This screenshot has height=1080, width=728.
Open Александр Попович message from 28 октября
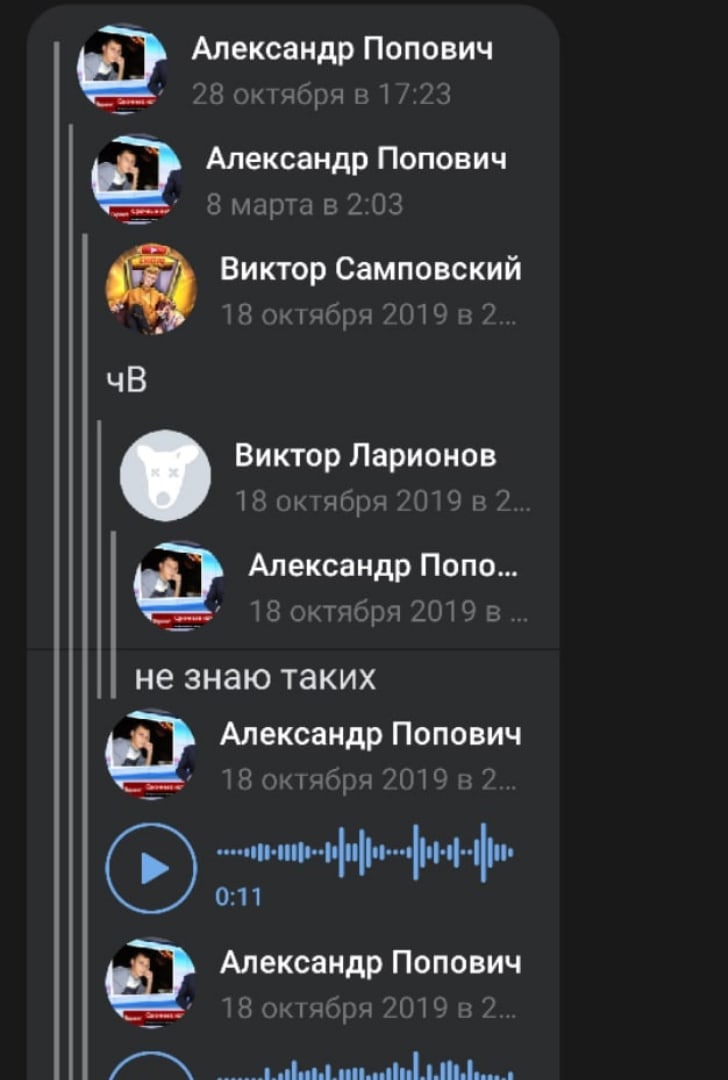(x=340, y=70)
